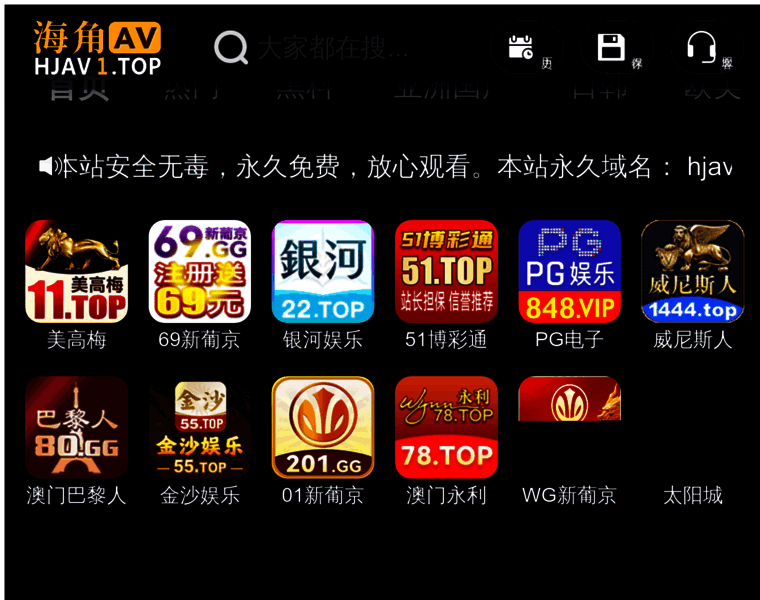Open the 威尼斯人 tile
The image size is (760, 600).
pos(692,272)
